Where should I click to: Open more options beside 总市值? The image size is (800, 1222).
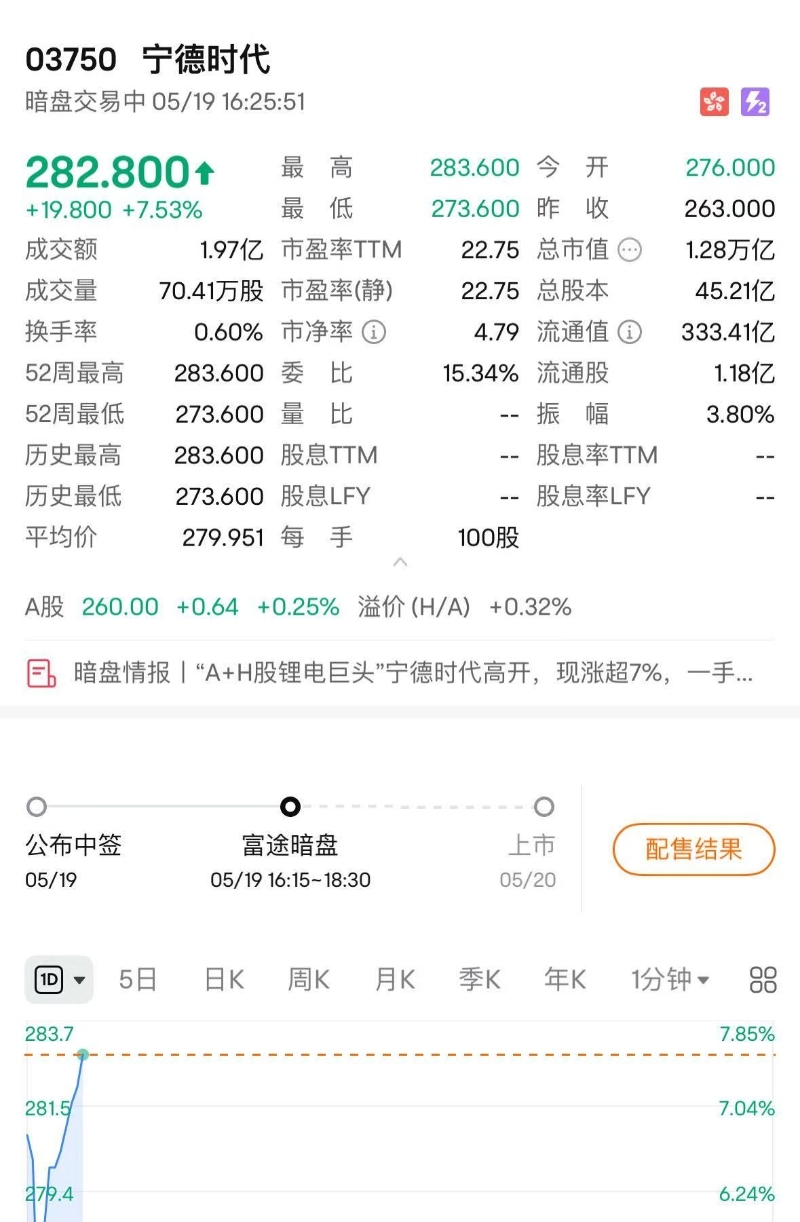click(630, 250)
